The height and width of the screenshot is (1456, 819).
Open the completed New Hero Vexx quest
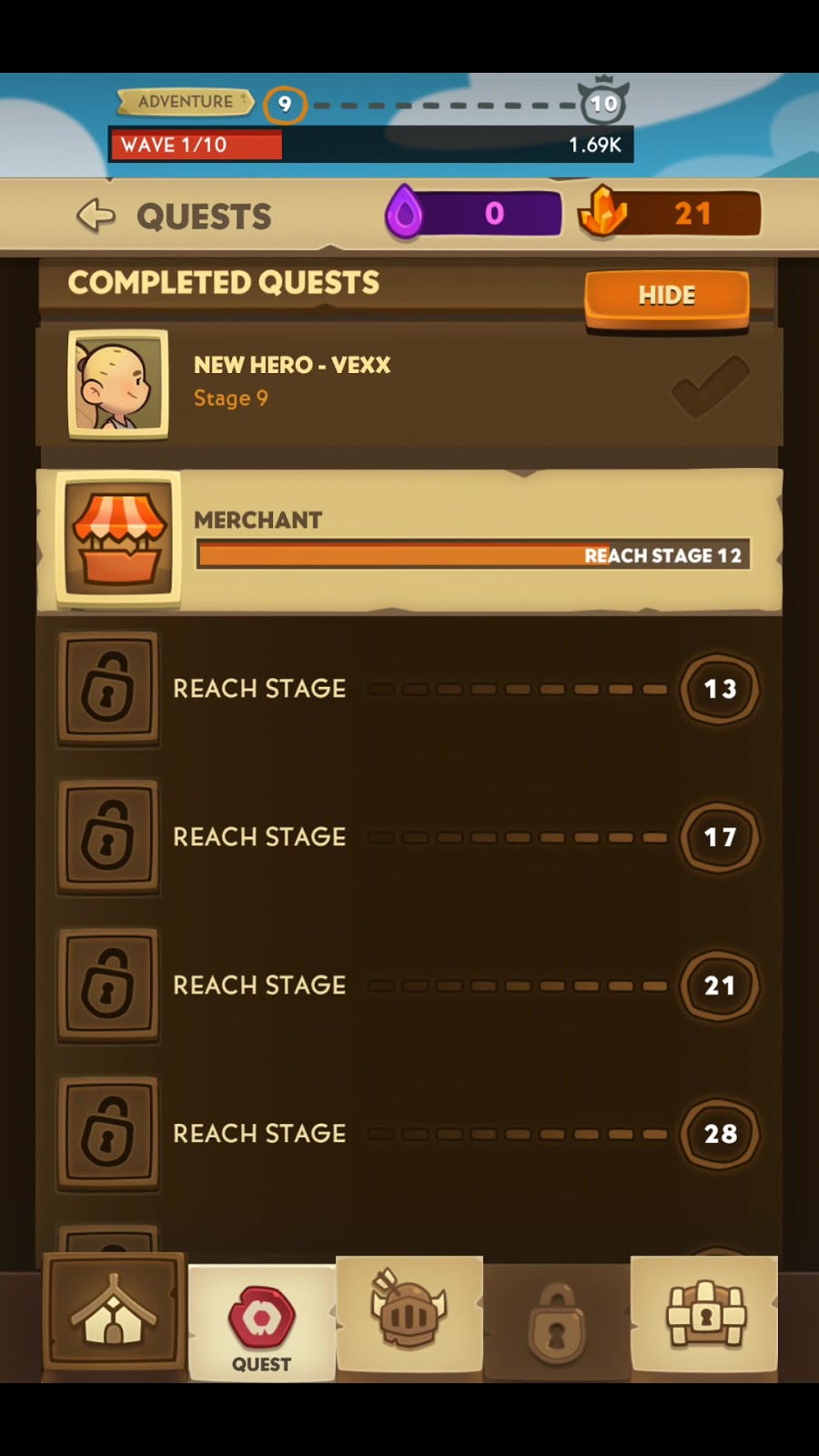(409, 384)
